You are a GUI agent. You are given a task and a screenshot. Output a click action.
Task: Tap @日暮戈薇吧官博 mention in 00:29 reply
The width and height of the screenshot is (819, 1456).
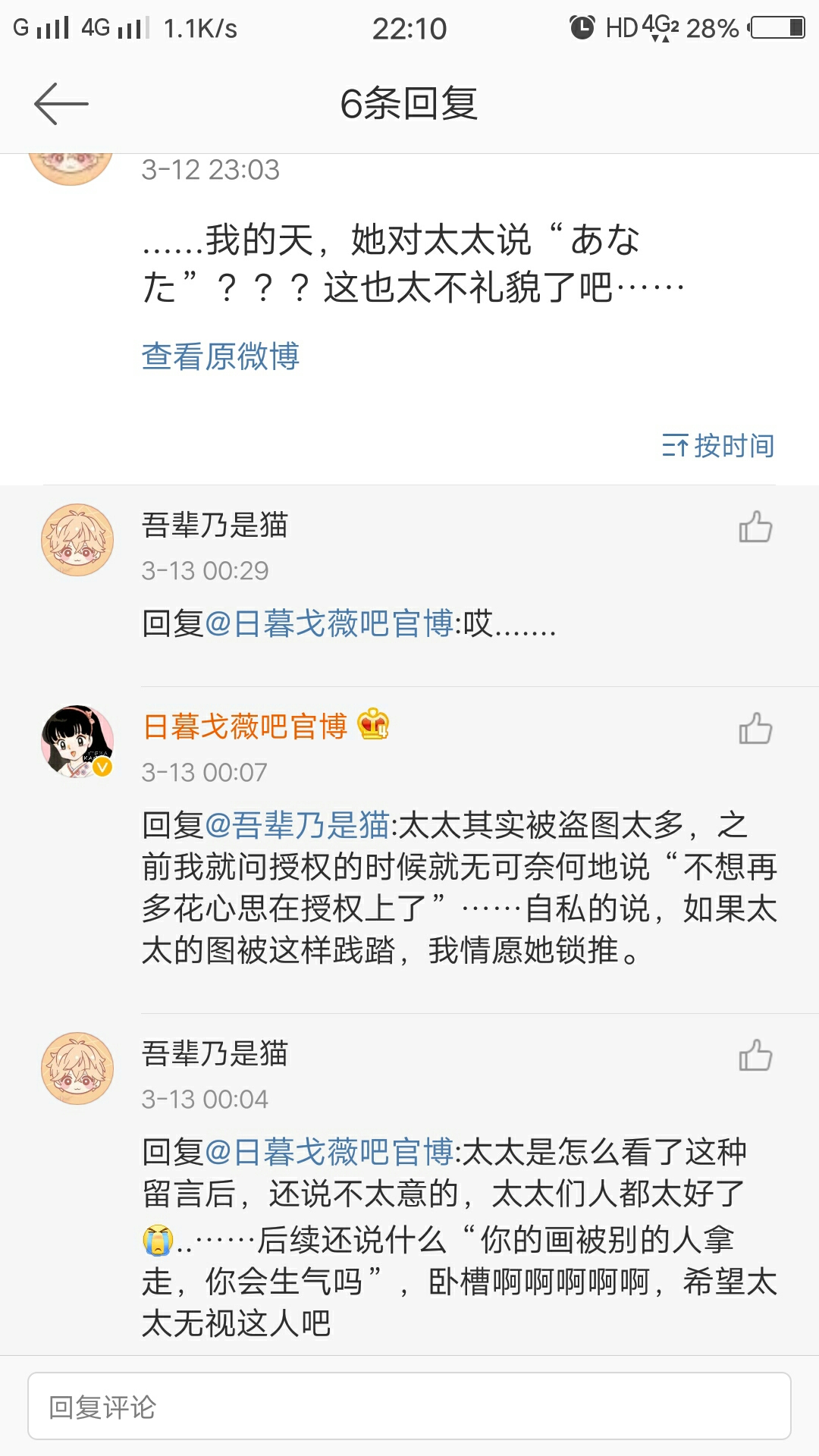pyautogui.click(x=329, y=624)
